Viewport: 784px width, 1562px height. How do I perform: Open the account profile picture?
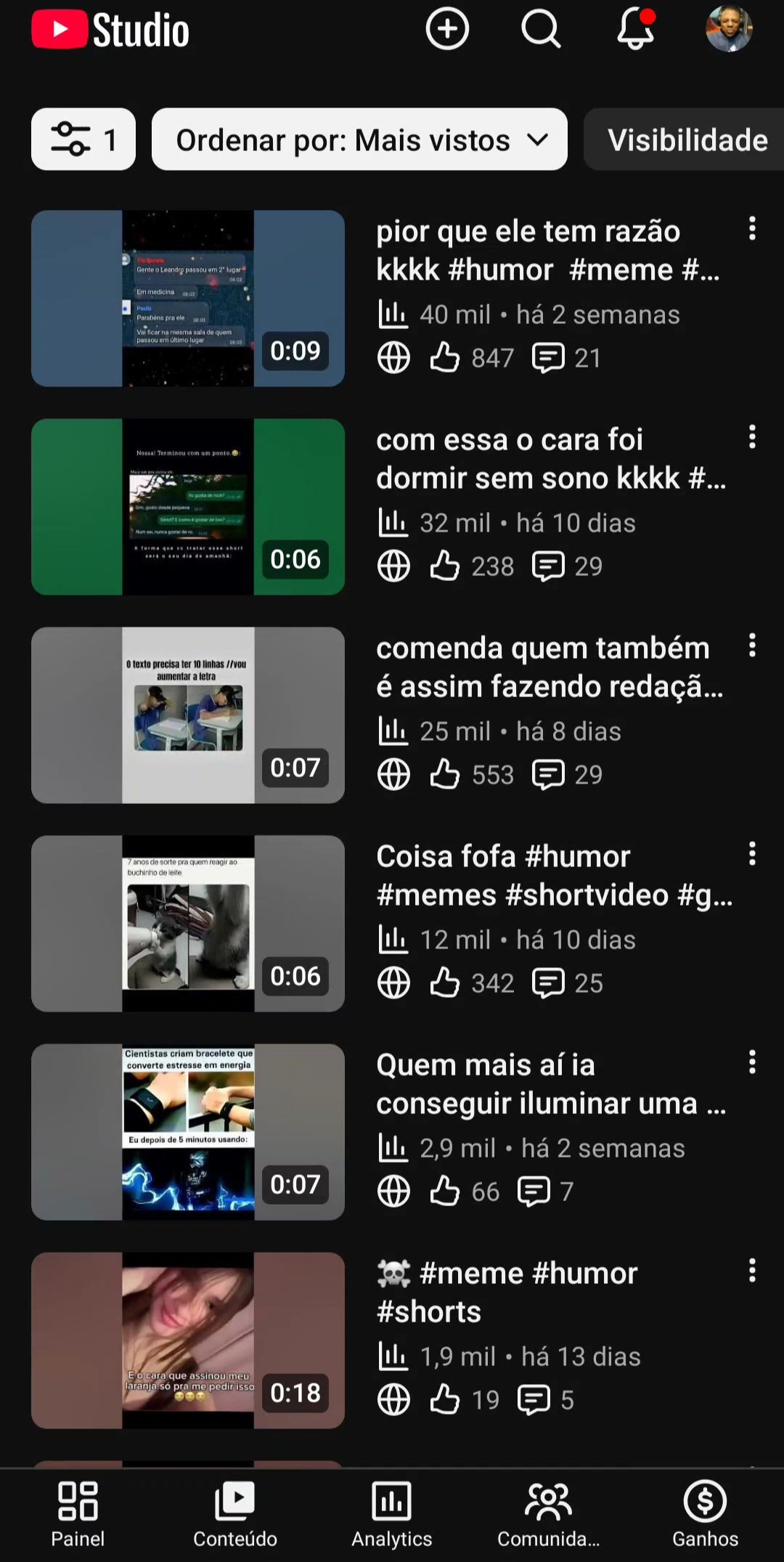click(729, 29)
